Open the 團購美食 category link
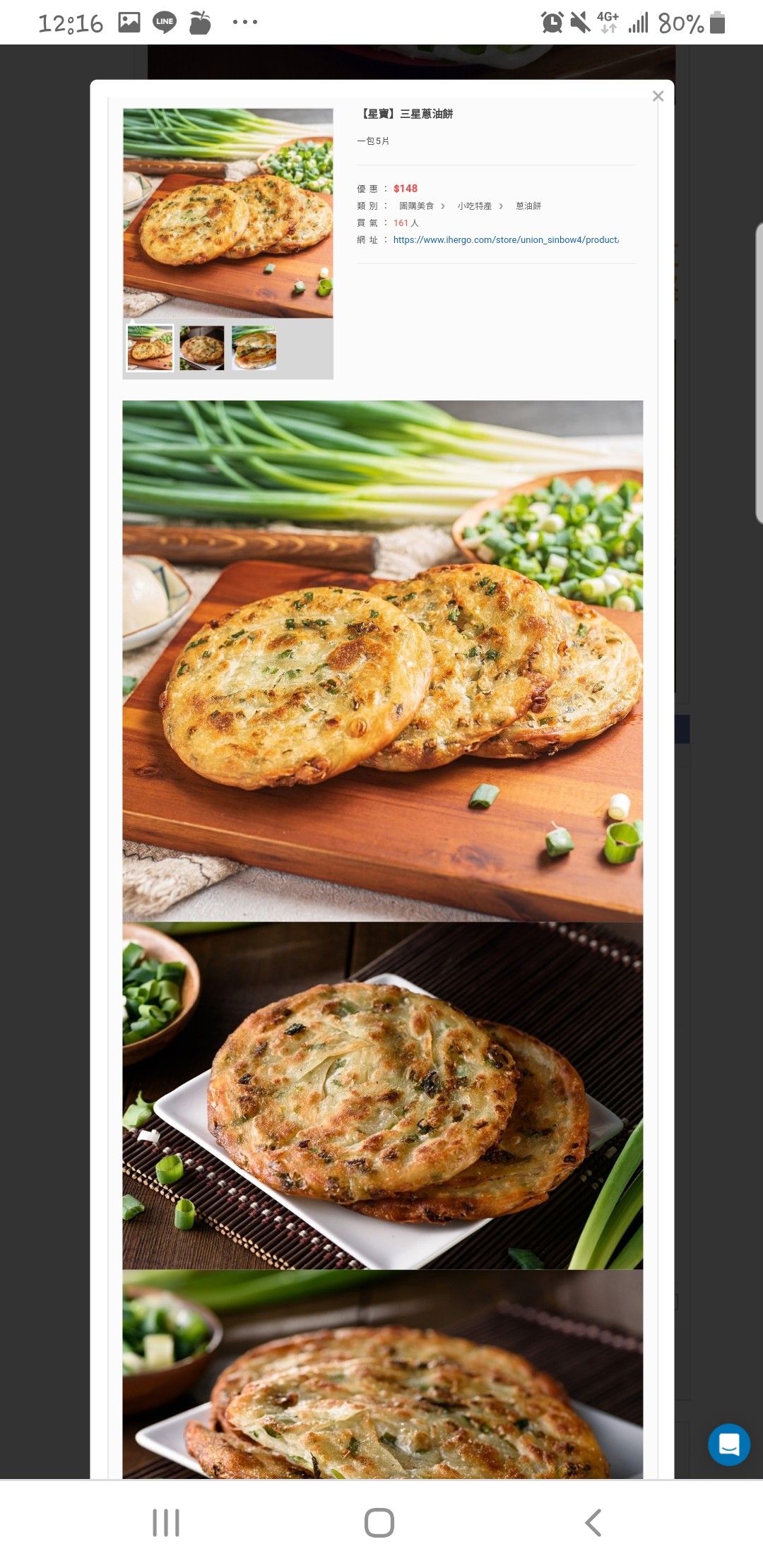 pyautogui.click(x=416, y=206)
